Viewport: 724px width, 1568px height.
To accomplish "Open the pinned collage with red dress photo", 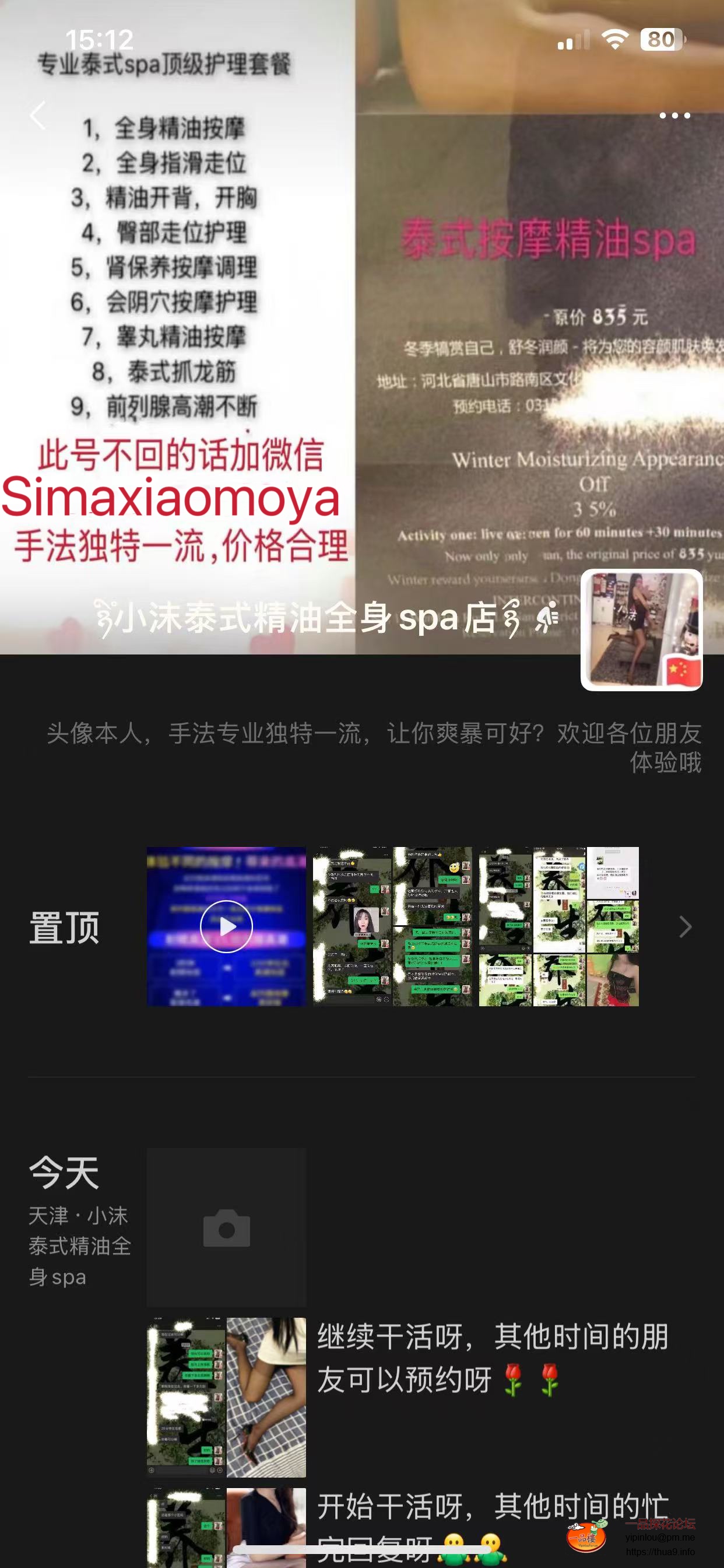I will tap(558, 926).
